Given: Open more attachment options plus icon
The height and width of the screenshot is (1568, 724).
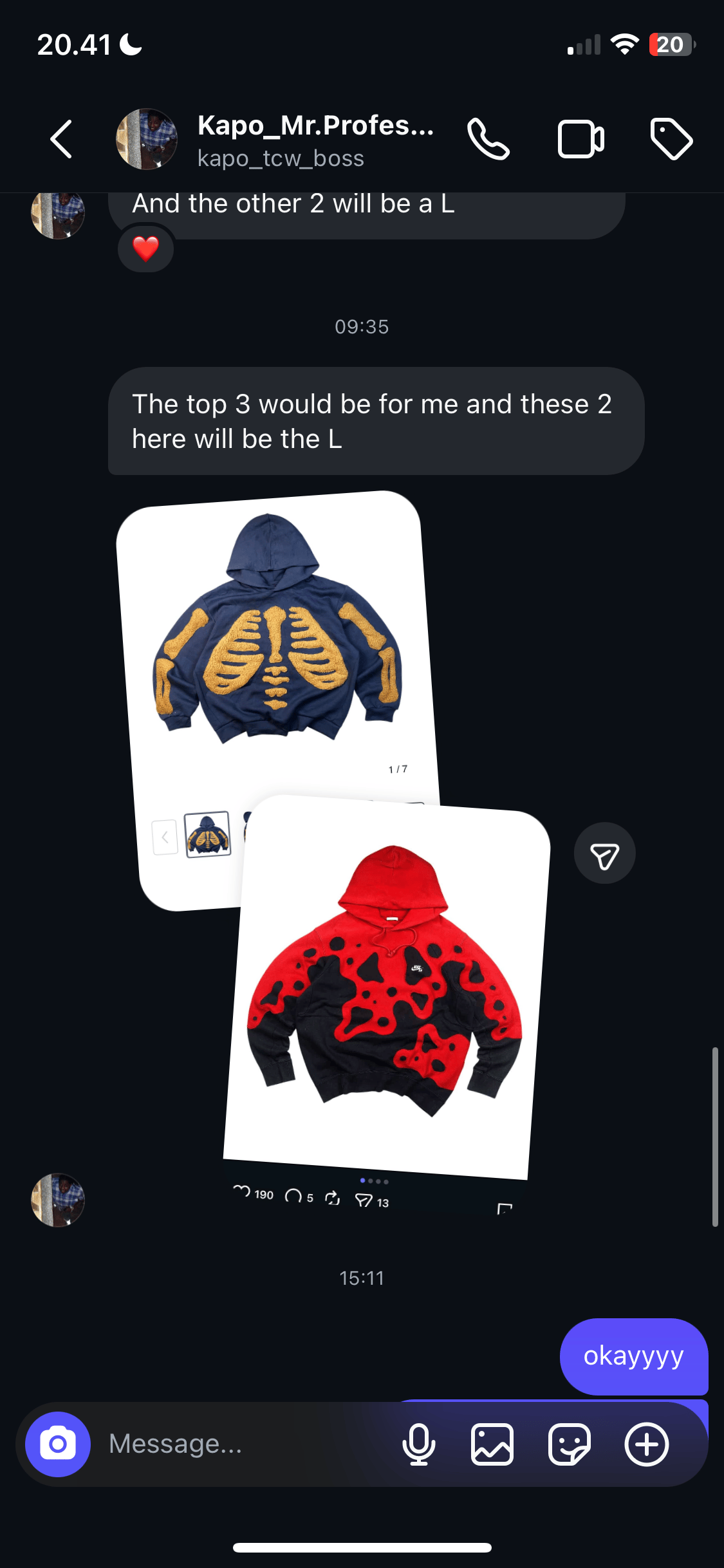Looking at the screenshot, I should pyautogui.click(x=646, y=1444).
